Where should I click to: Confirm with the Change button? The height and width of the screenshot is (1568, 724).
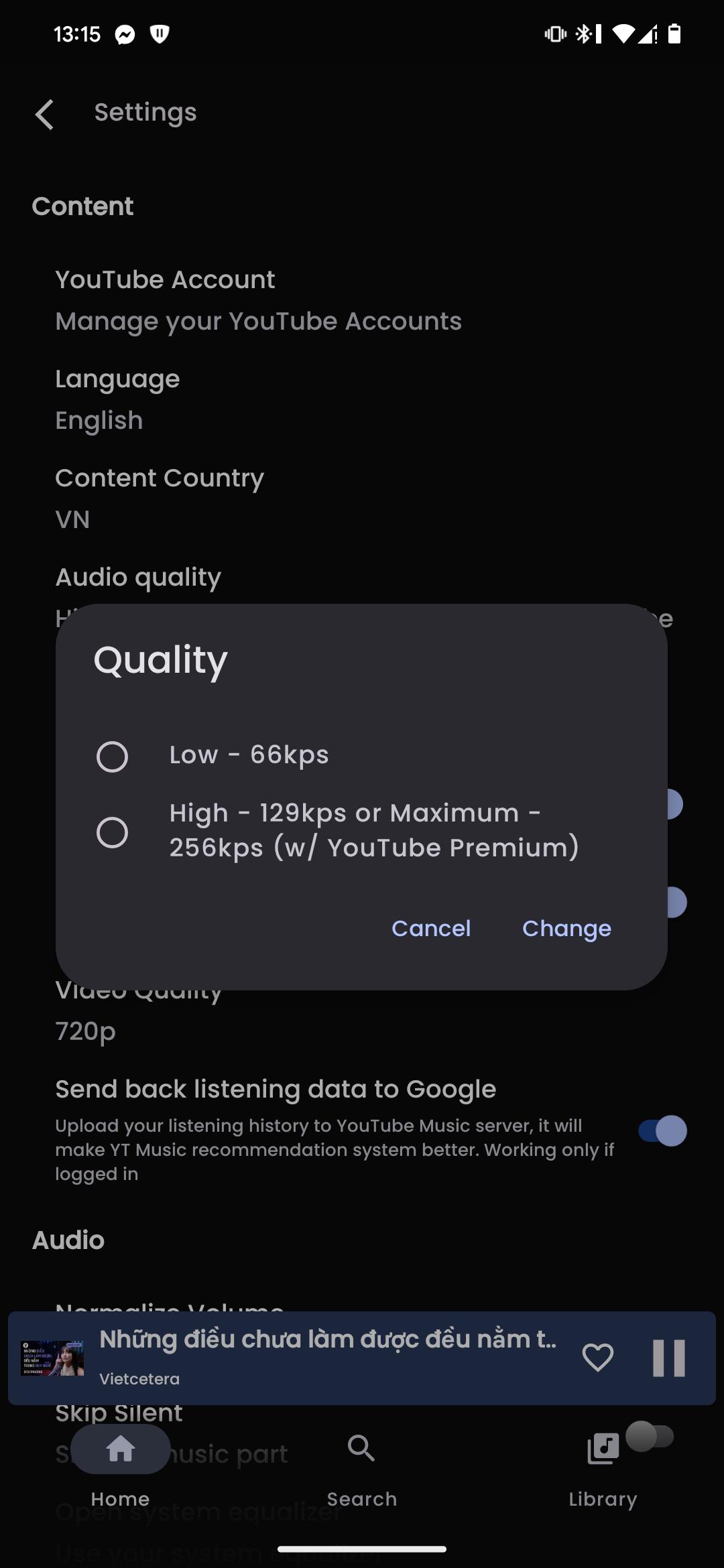[x=566, y=928]
